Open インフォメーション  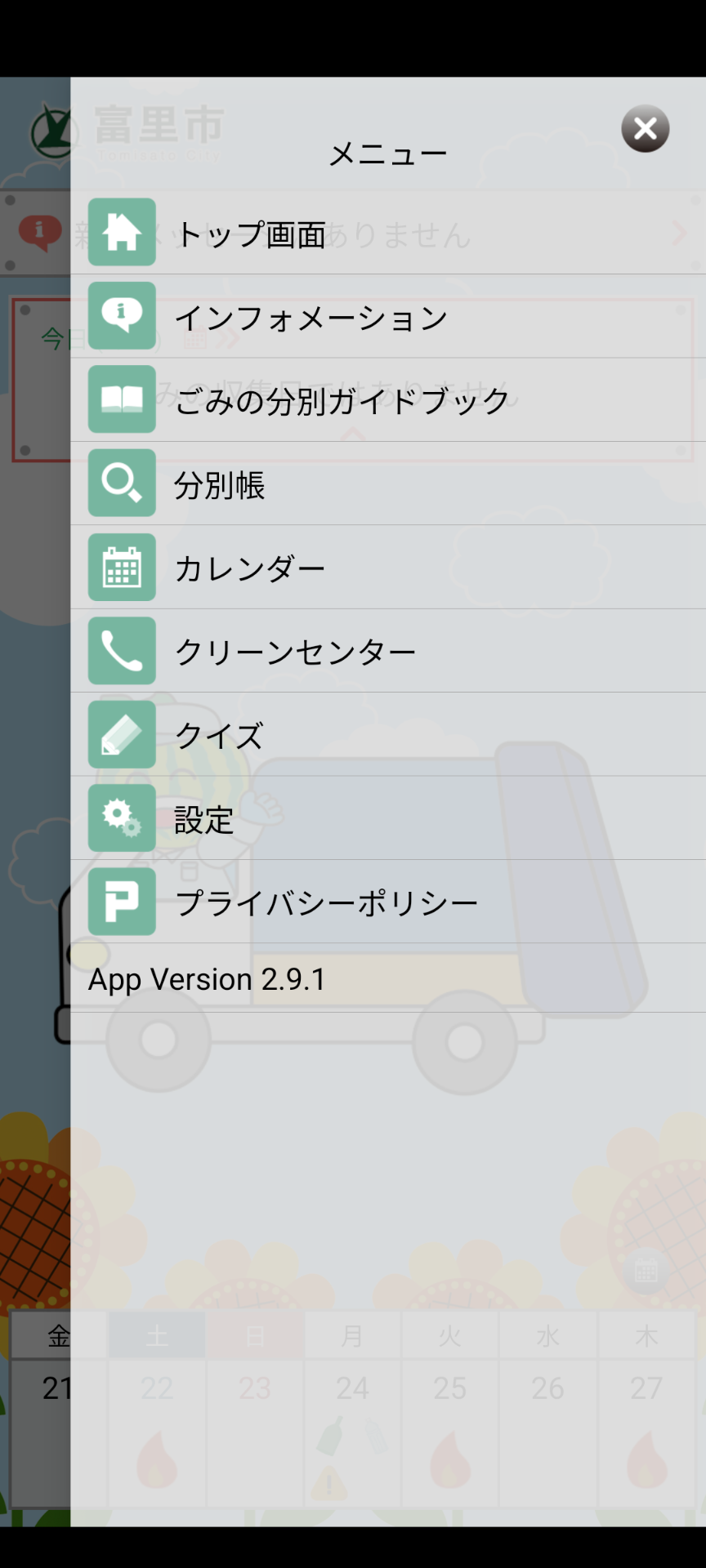coord(388,316)
